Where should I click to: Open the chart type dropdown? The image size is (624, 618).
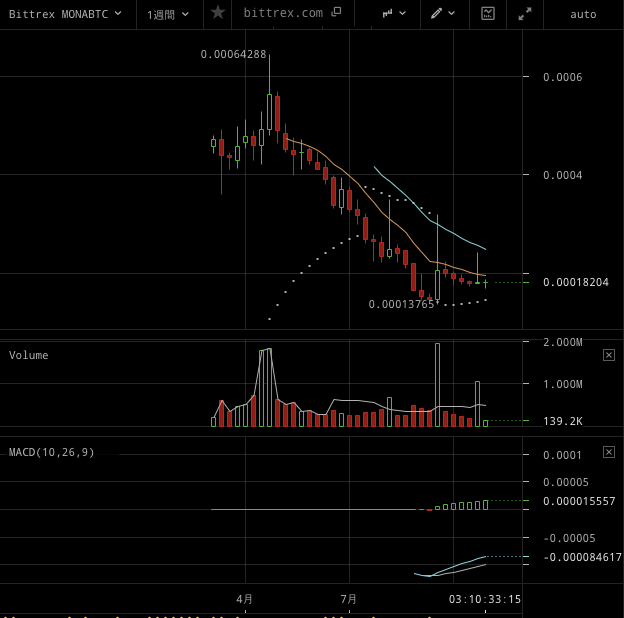tap(393, 14)
